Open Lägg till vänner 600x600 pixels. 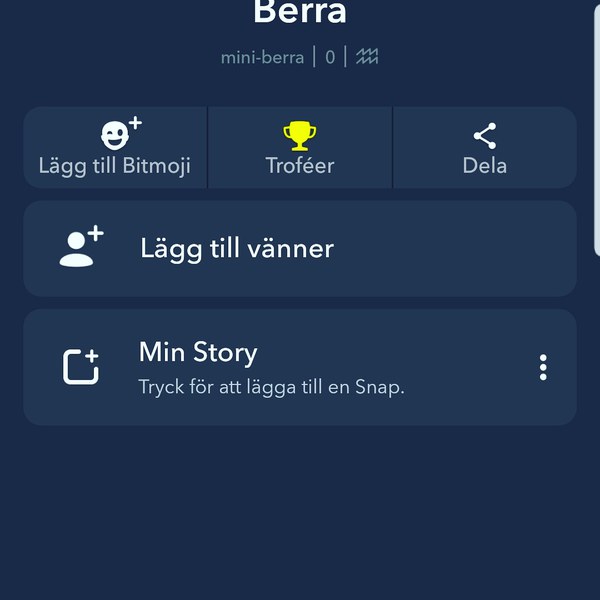click(x=300, y=248)
